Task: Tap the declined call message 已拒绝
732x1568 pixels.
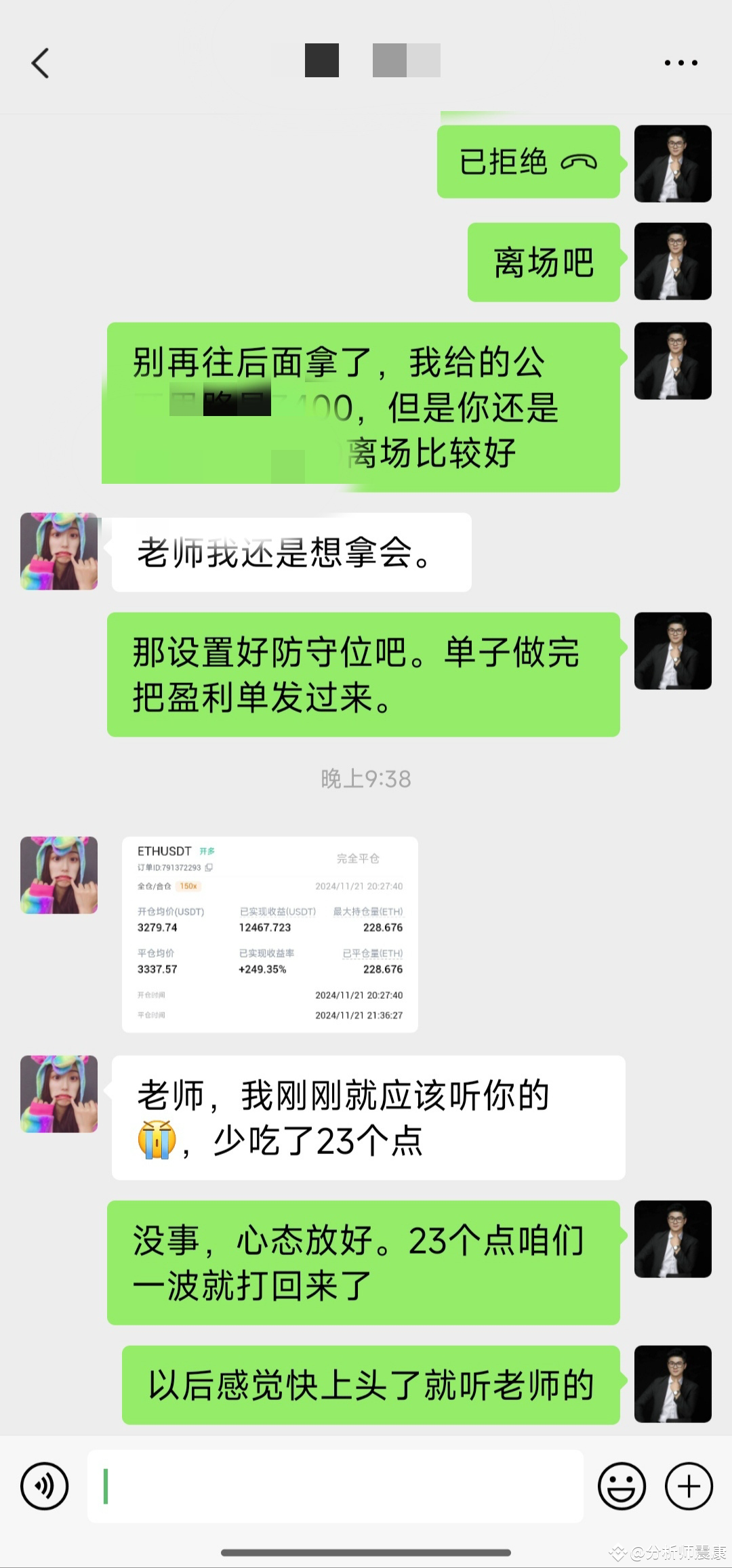Action: [528, 162]
